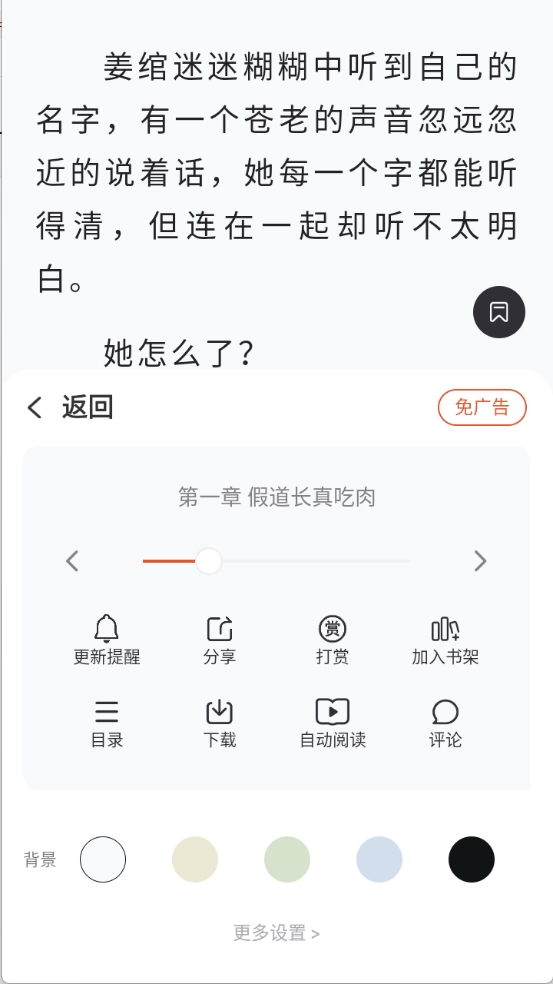
Task: Select the white background swatch
Action: pos(103,859)
